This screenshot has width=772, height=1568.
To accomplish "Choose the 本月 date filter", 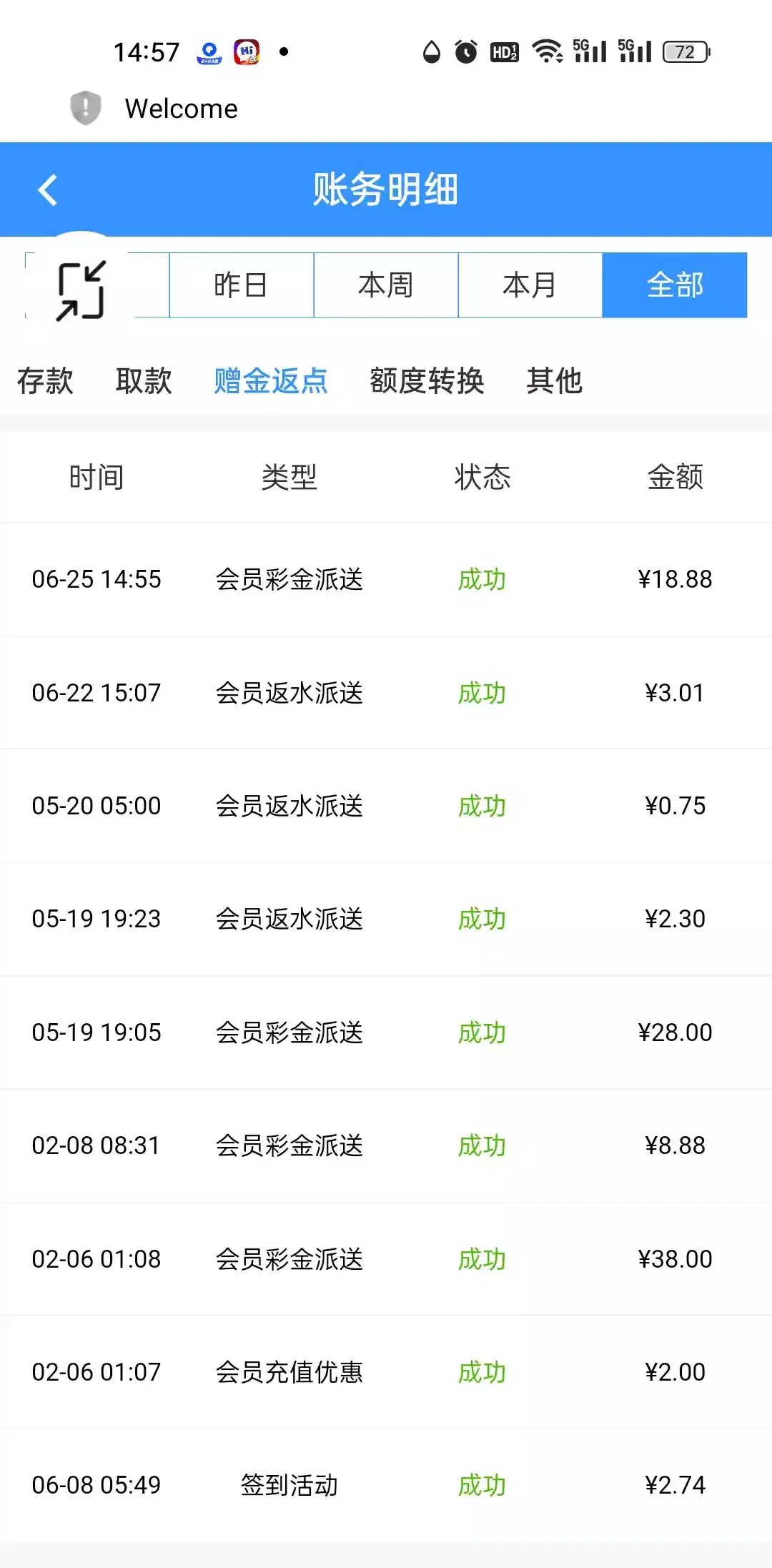I will 530,285.
